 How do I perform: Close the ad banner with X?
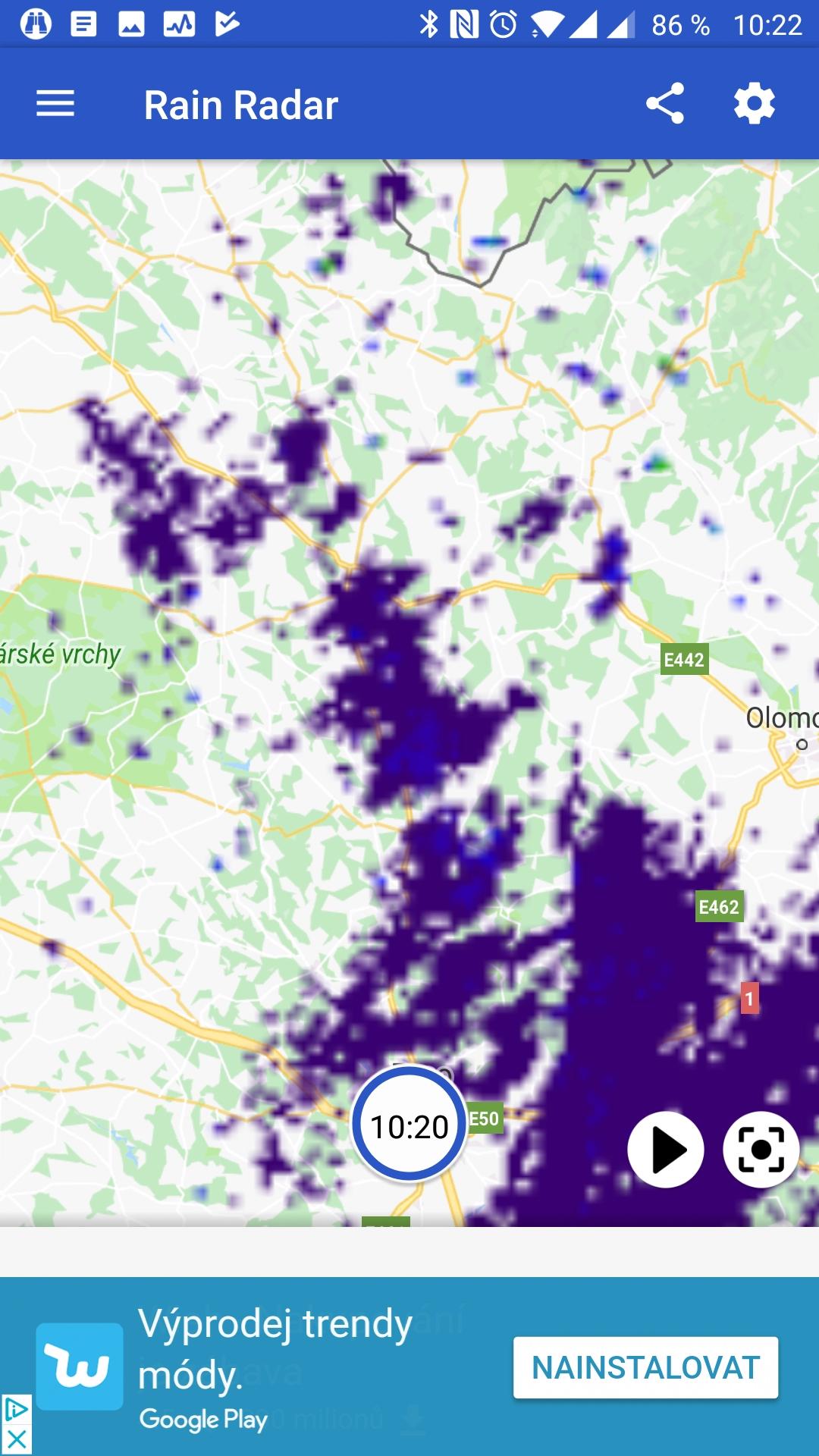click(16, 1439)
